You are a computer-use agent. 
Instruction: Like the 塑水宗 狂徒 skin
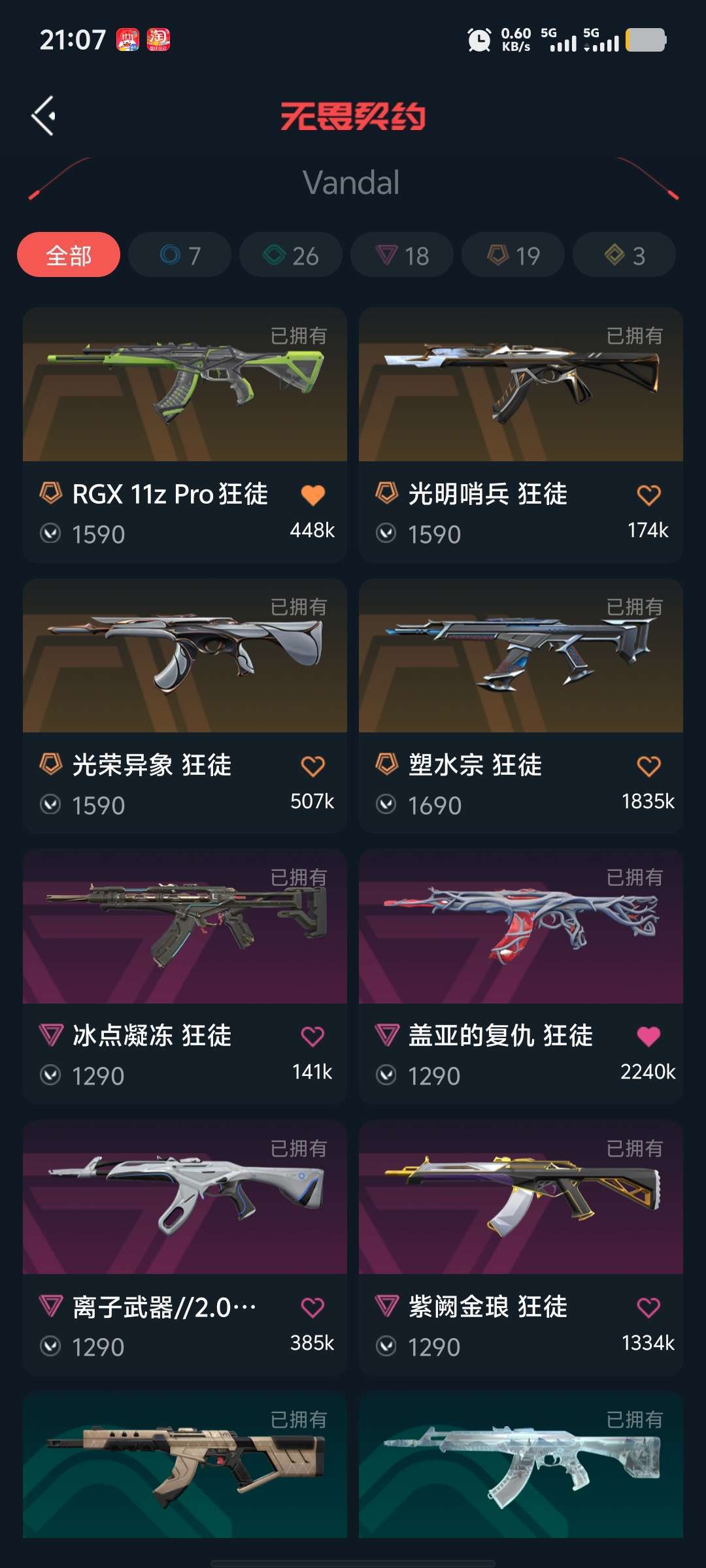coord(648,766)
